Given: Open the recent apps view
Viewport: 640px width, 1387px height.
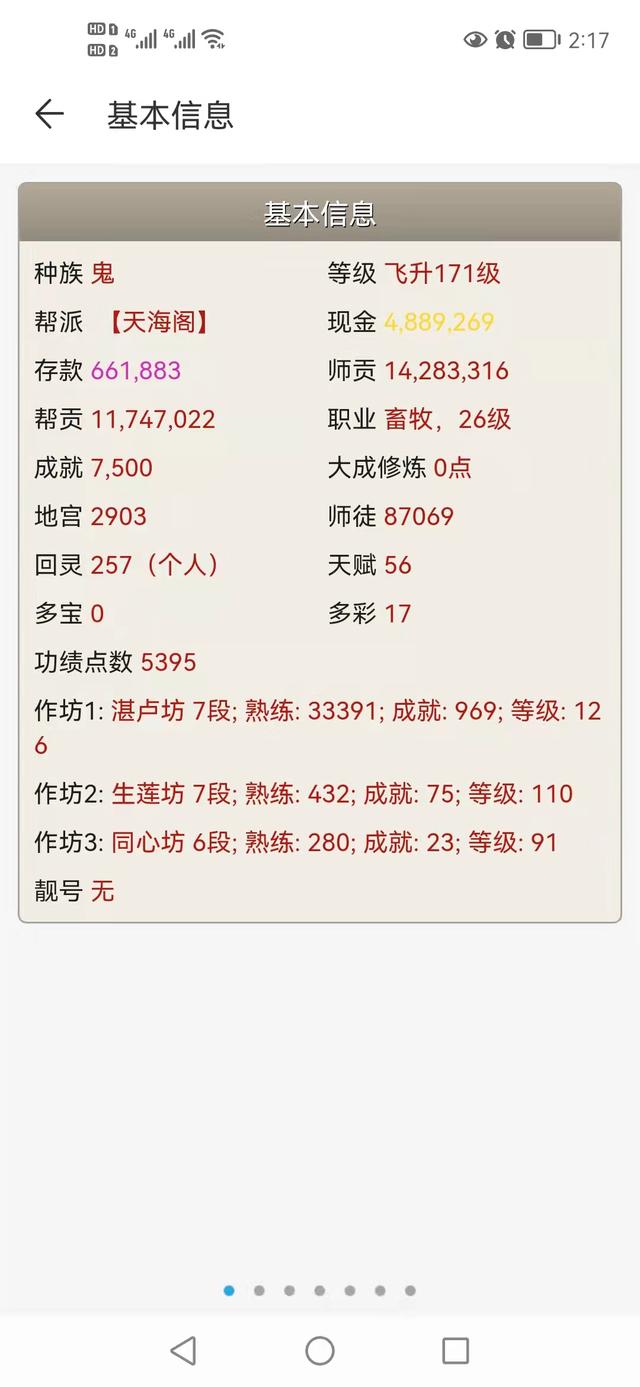Looking at the screenshot, I should click(x=455, y=1351).
